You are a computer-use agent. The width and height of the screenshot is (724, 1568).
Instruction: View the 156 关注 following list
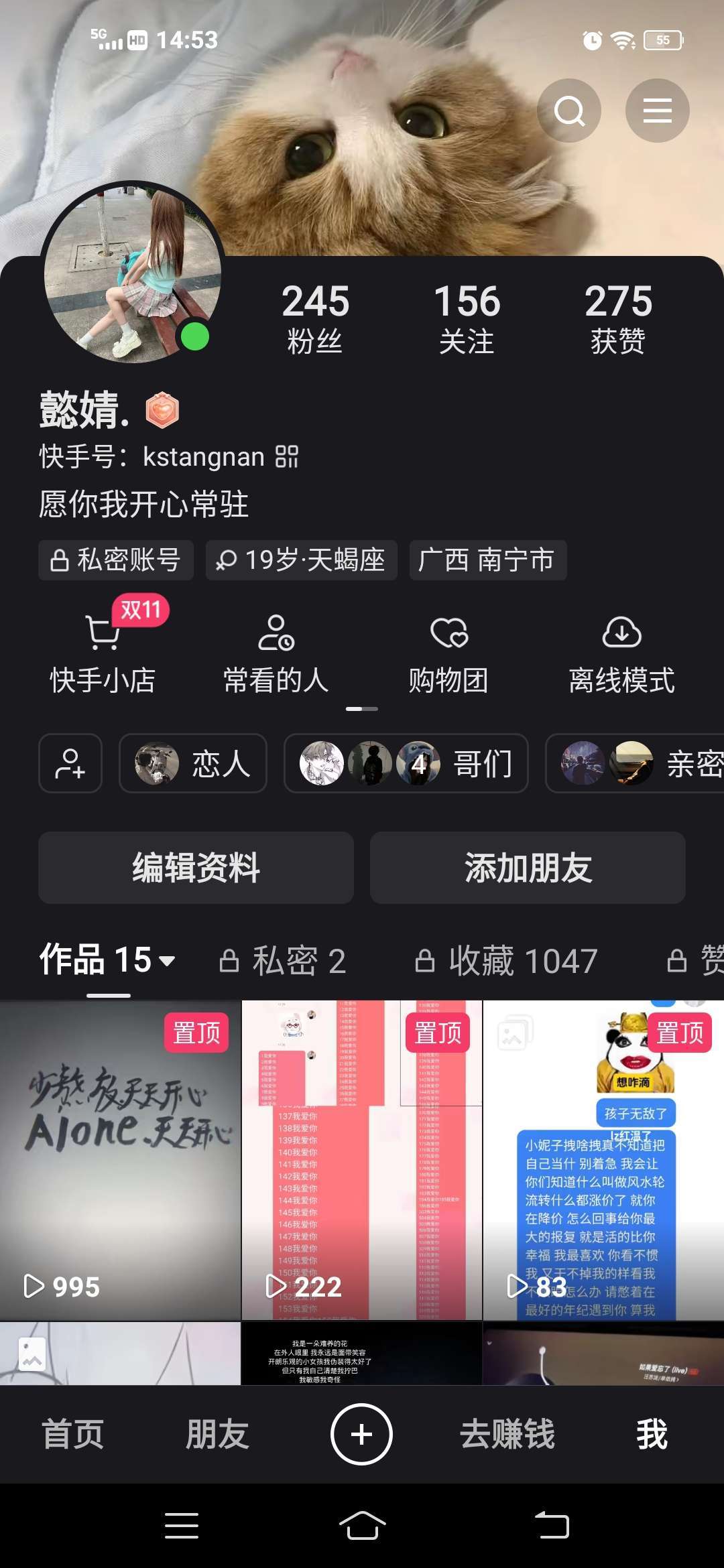pyautogui.click(x=467, y=318)
